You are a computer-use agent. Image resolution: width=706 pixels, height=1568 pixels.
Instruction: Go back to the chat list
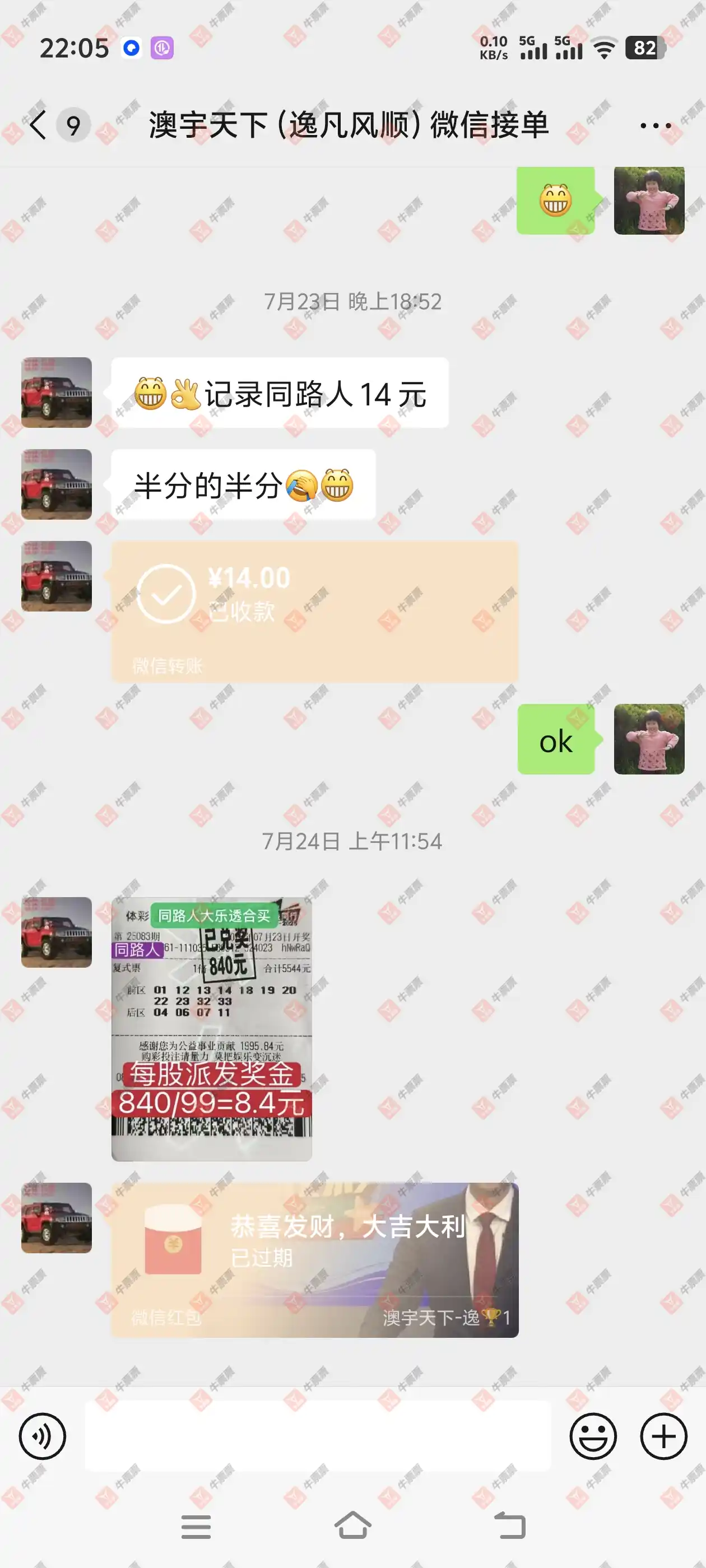click(x=38, y=125)
